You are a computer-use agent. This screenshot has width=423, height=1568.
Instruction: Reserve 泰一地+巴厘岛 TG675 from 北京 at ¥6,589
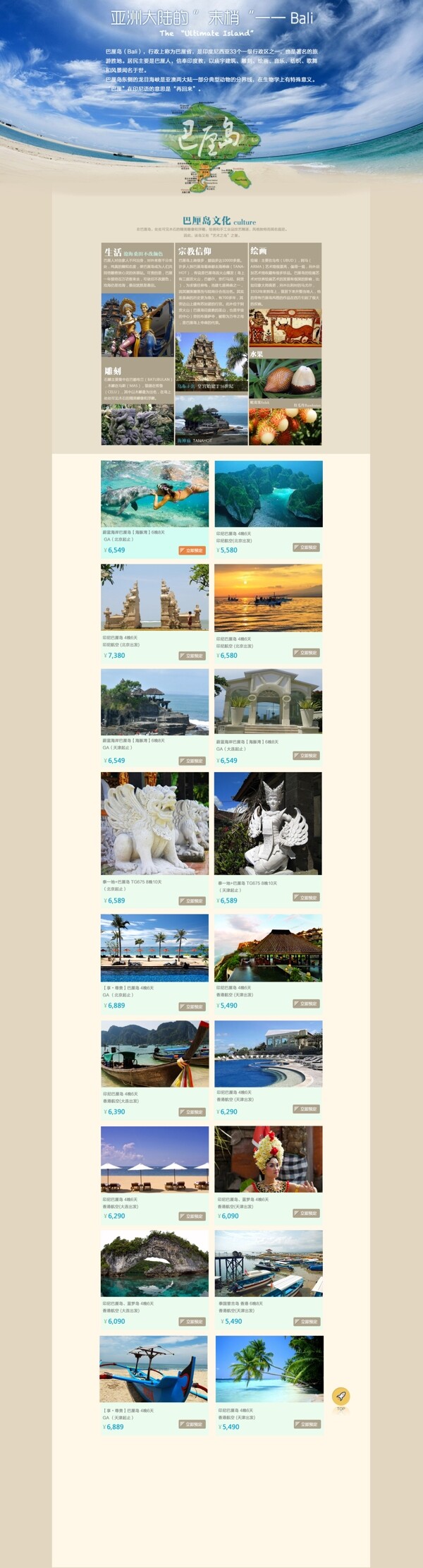[192, 901]
